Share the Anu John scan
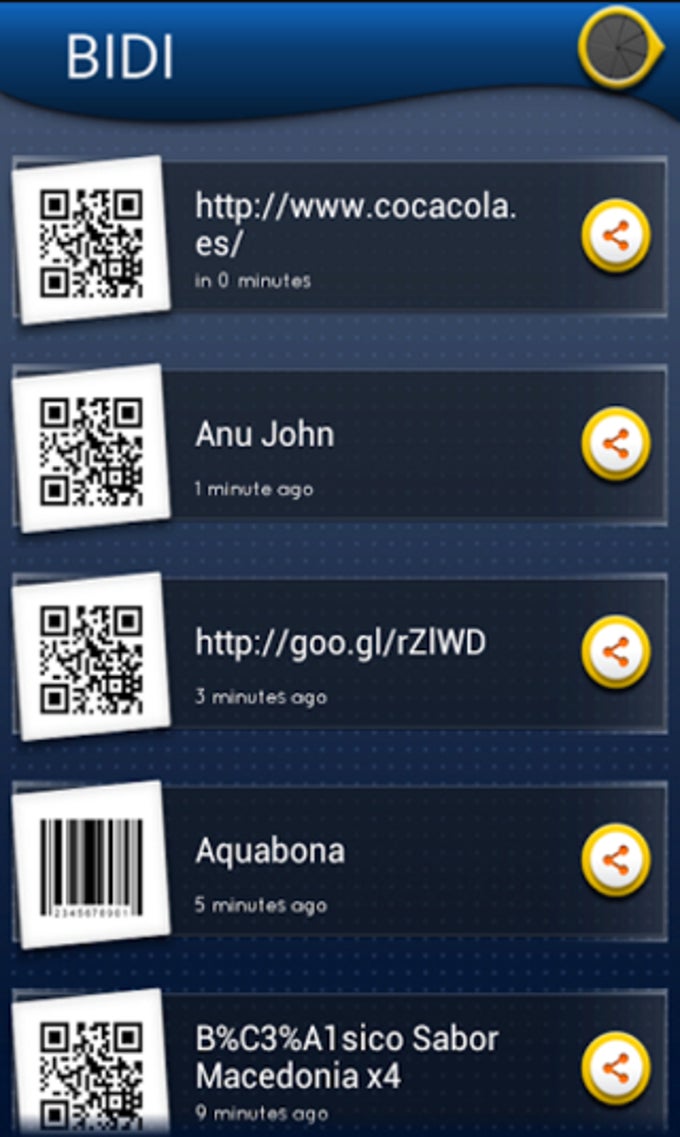The height and width of the screenshot is (1137, 680). tap(616, 444)
